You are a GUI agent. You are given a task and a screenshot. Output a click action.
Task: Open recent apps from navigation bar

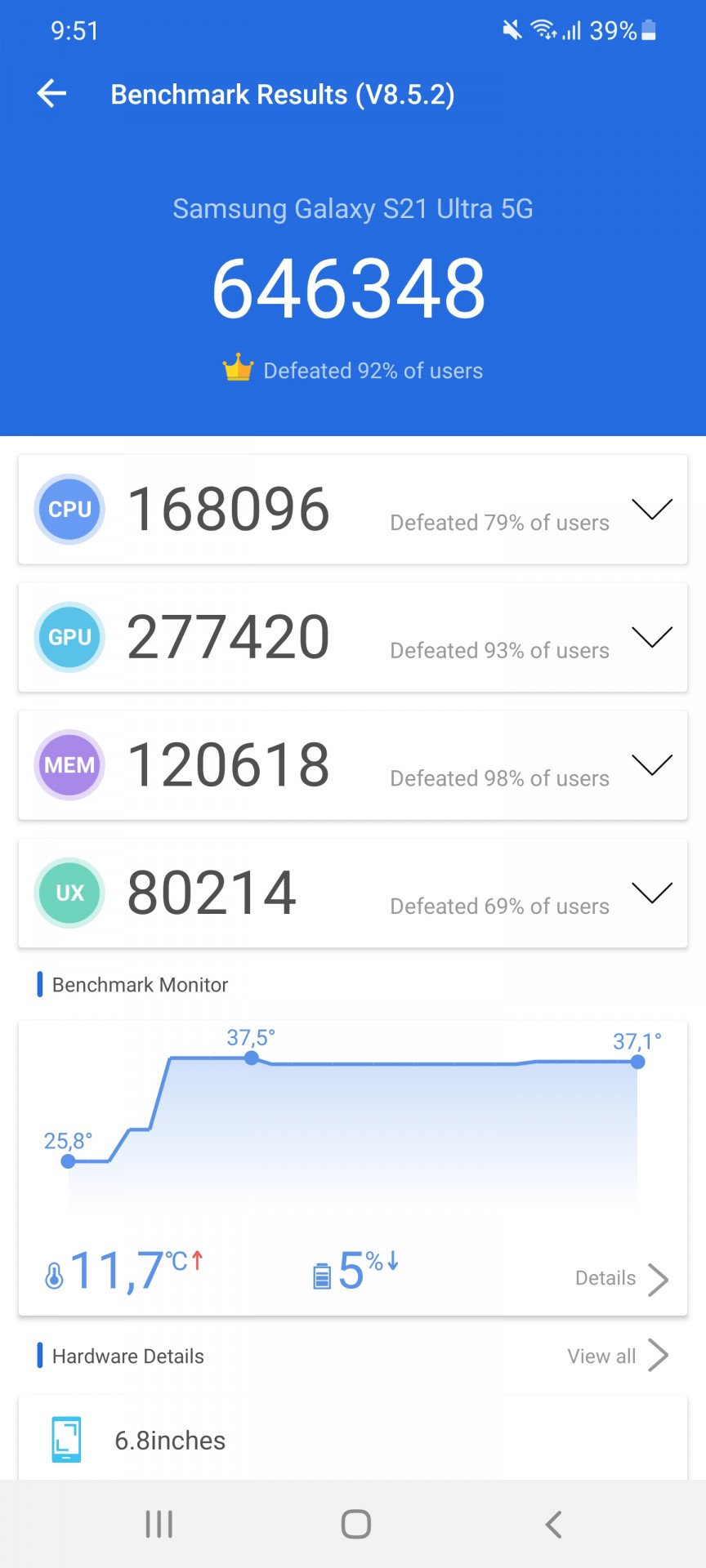(159, 1524)
